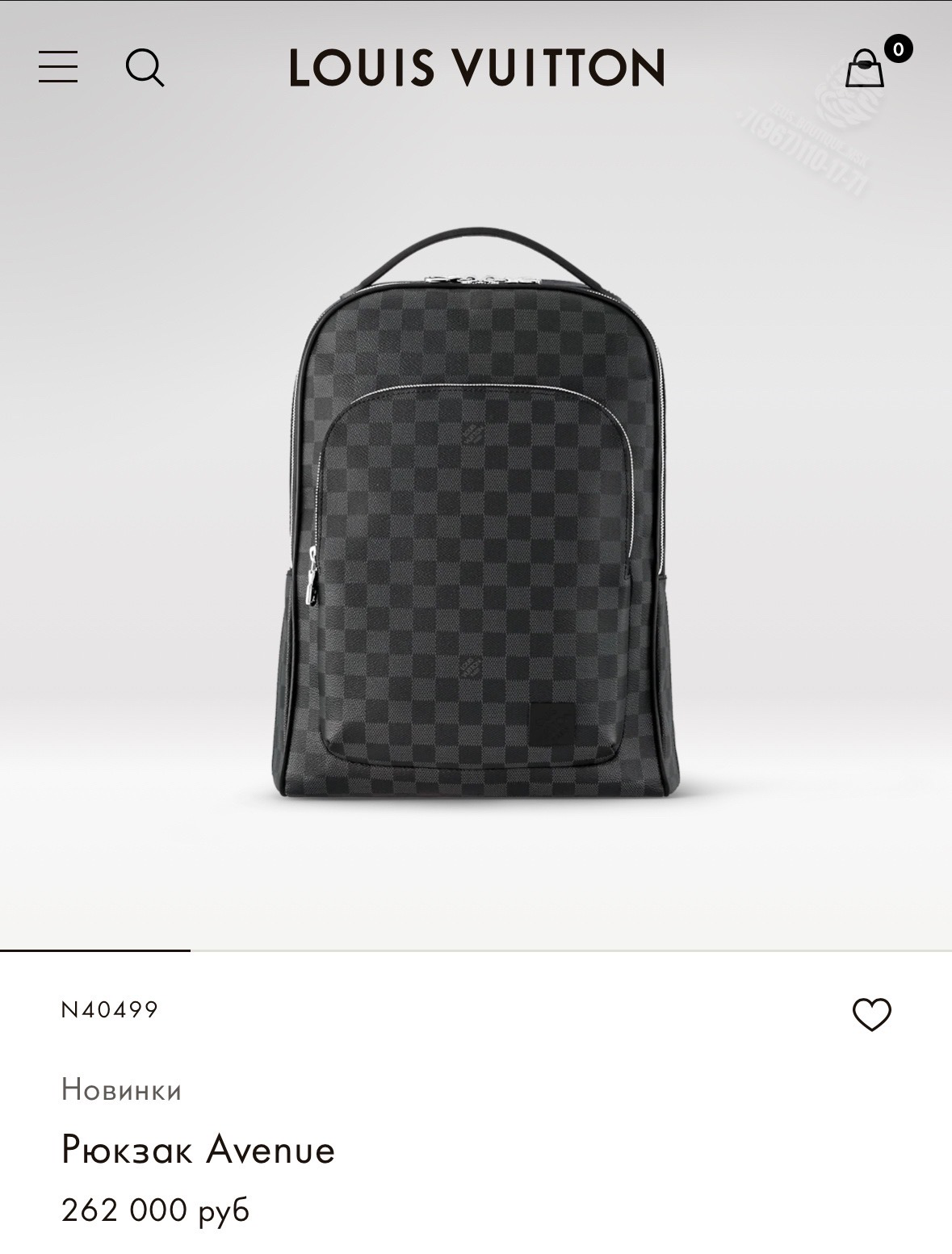Viewport: 952px width, 1254px height.
Task: Open the search magnifier
Action: (x=145, y=67)
